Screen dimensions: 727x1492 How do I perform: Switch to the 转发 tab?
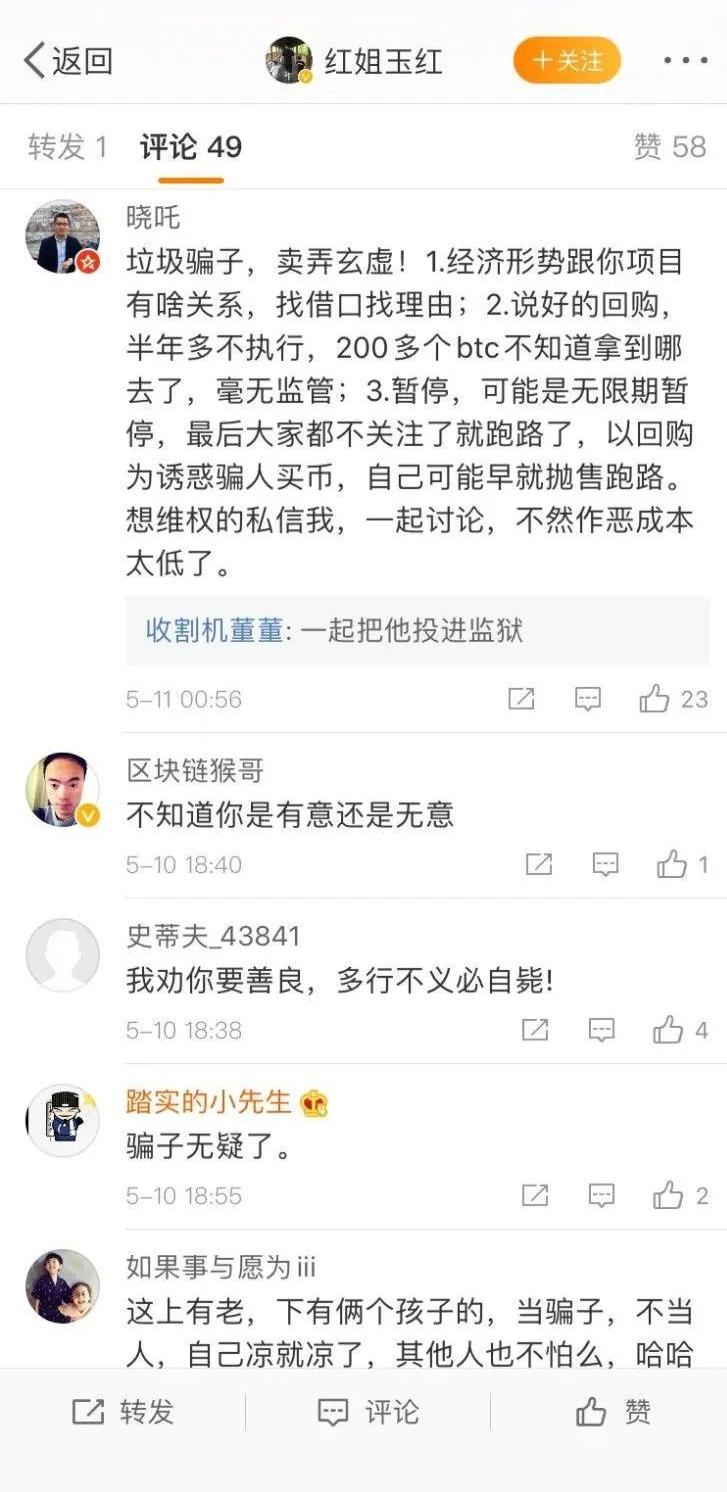coord(67,148)
